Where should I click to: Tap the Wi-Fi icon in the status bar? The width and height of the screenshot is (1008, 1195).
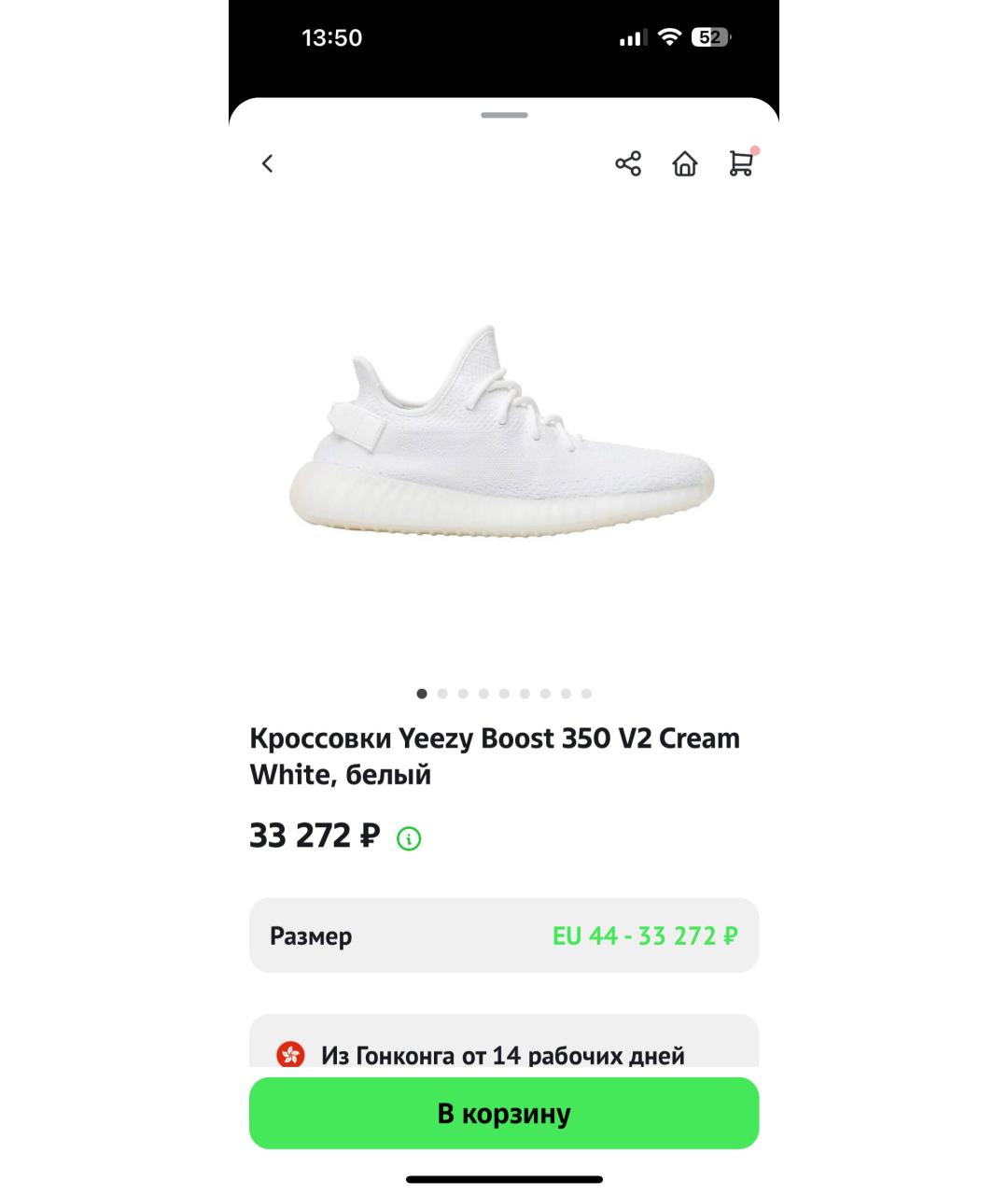click(668, 37)
